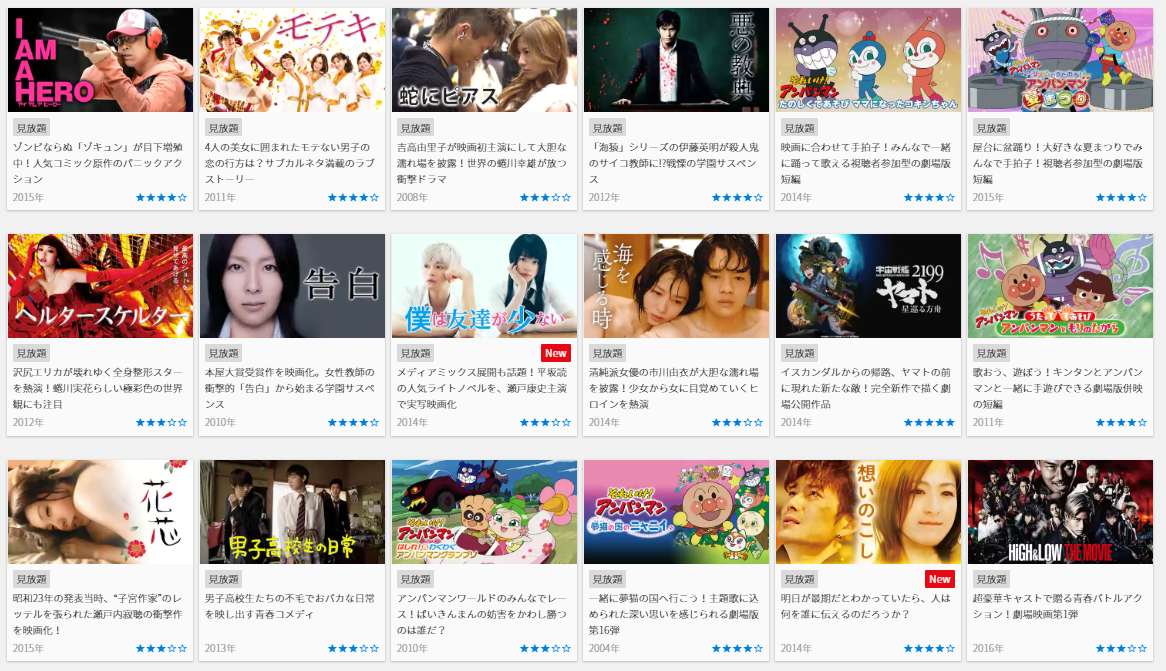Open the Anpanman racing グランプリ card
This screenshot has height=671, width=1166.
(484, 512)
